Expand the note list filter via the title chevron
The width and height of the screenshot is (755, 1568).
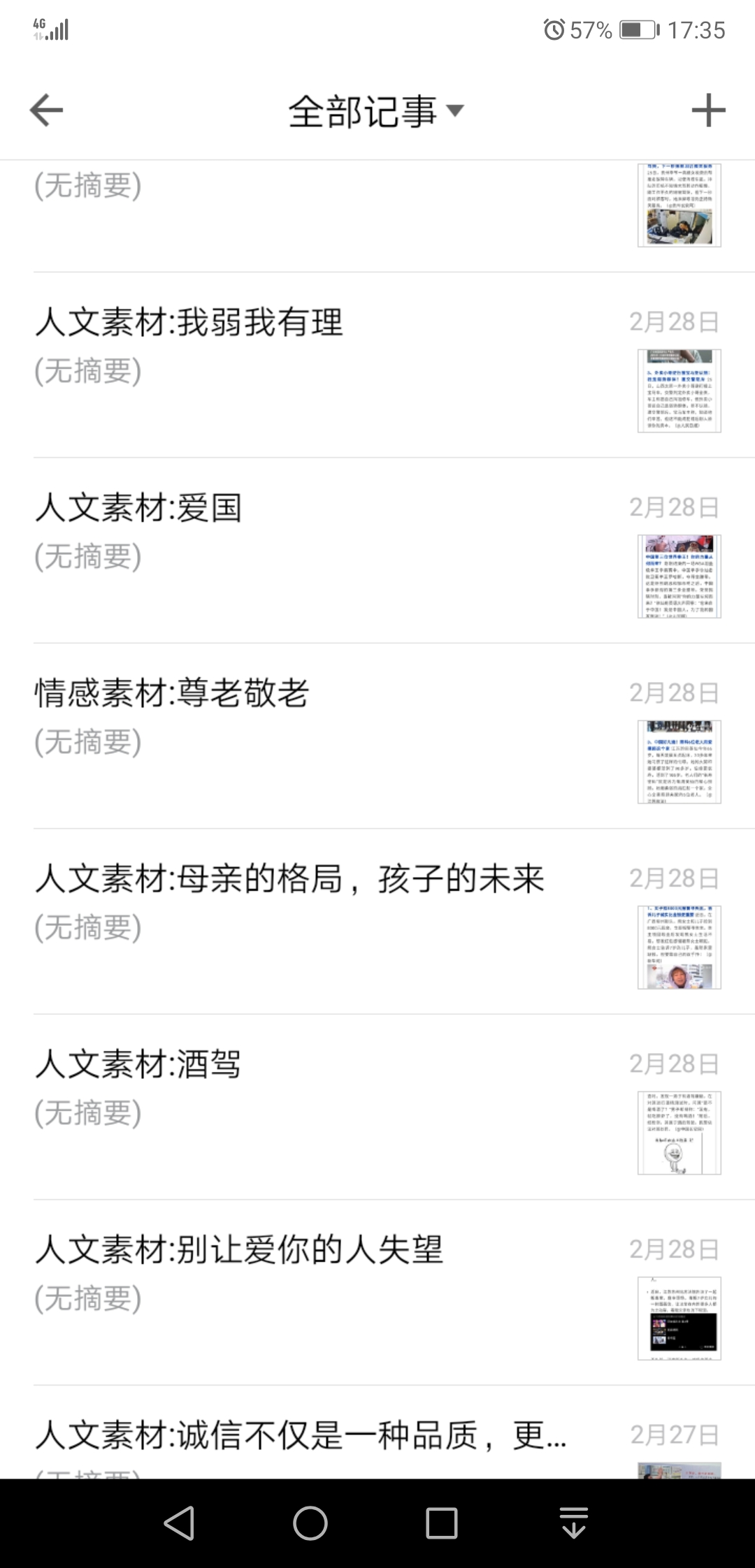(455, 112)
